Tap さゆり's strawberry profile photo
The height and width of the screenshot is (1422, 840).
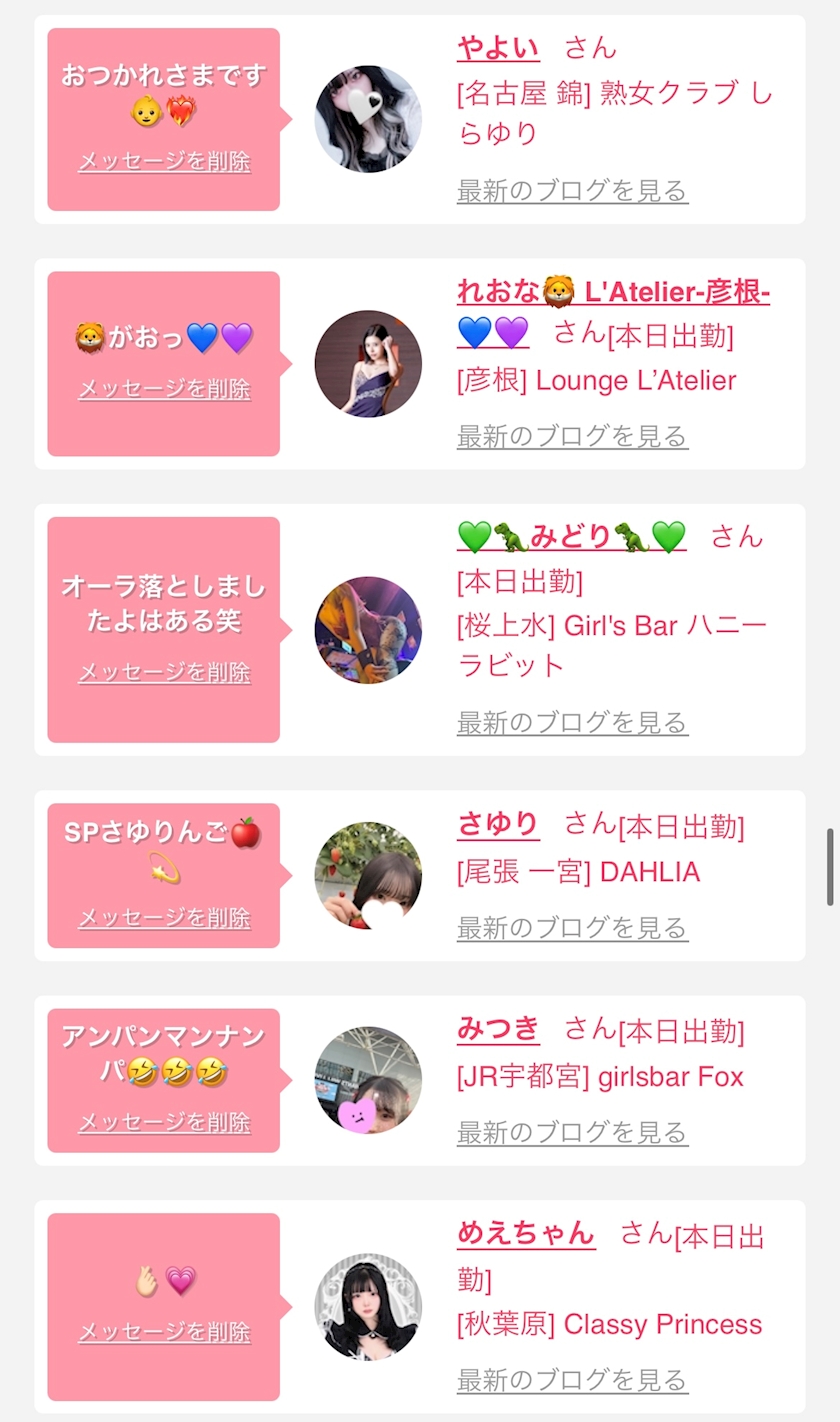(x=368, y=876)
